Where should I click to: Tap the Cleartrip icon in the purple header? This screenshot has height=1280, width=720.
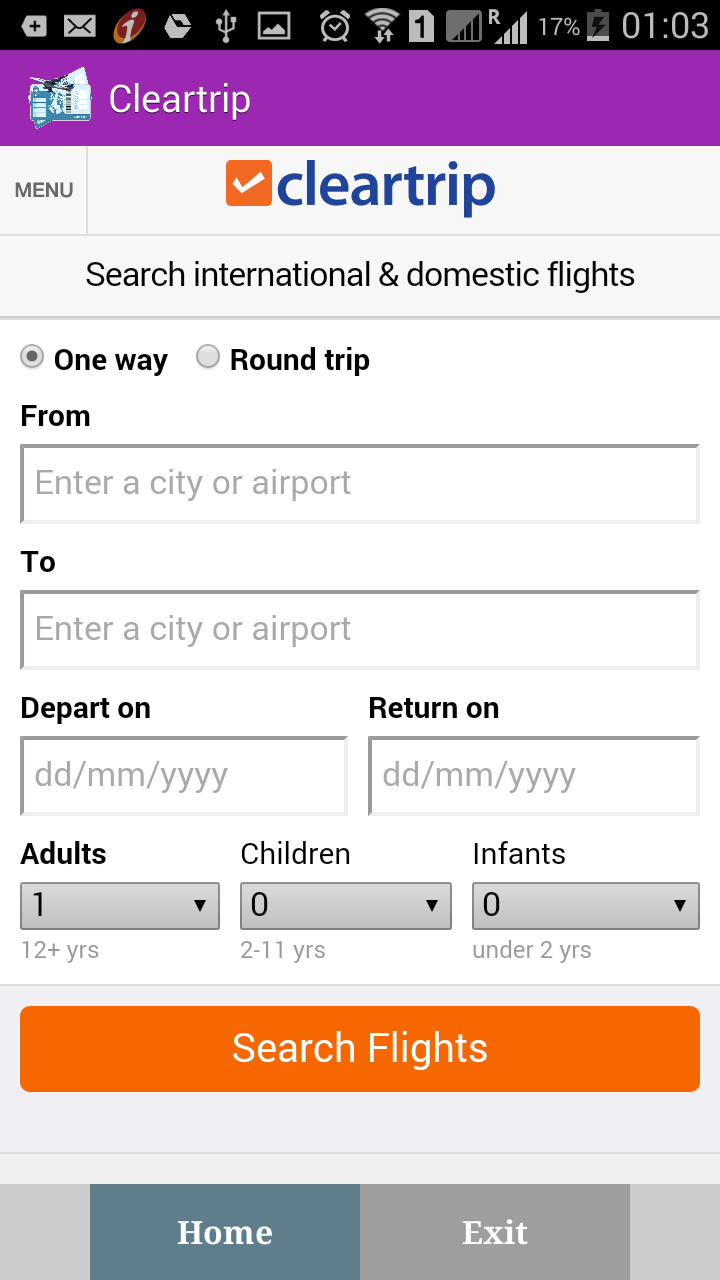click(x=60, y=97)
